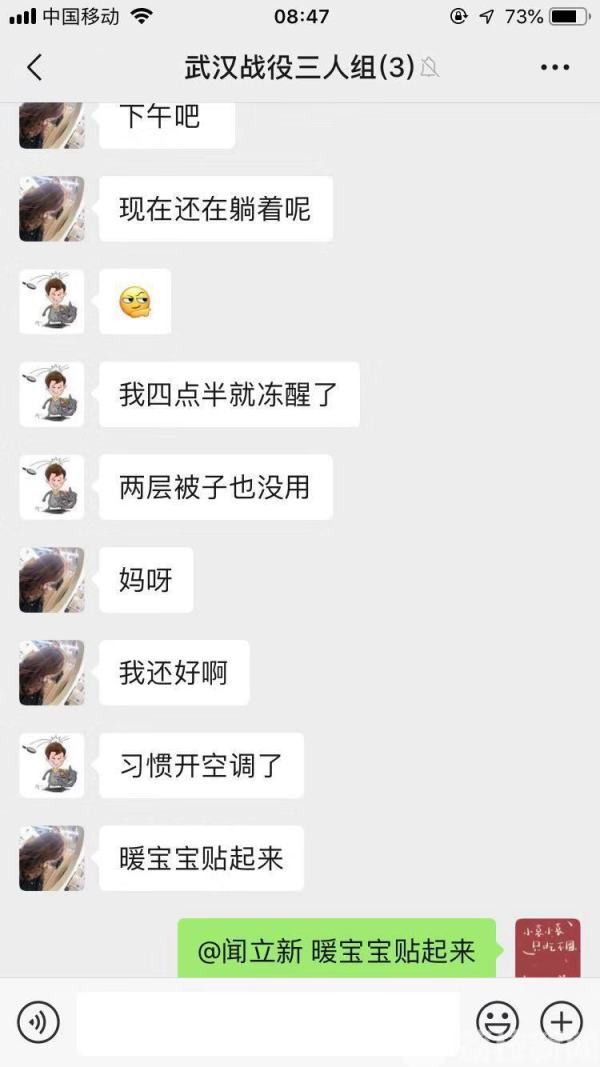Open group chat details menu
600x1067 pixels.
554,67
